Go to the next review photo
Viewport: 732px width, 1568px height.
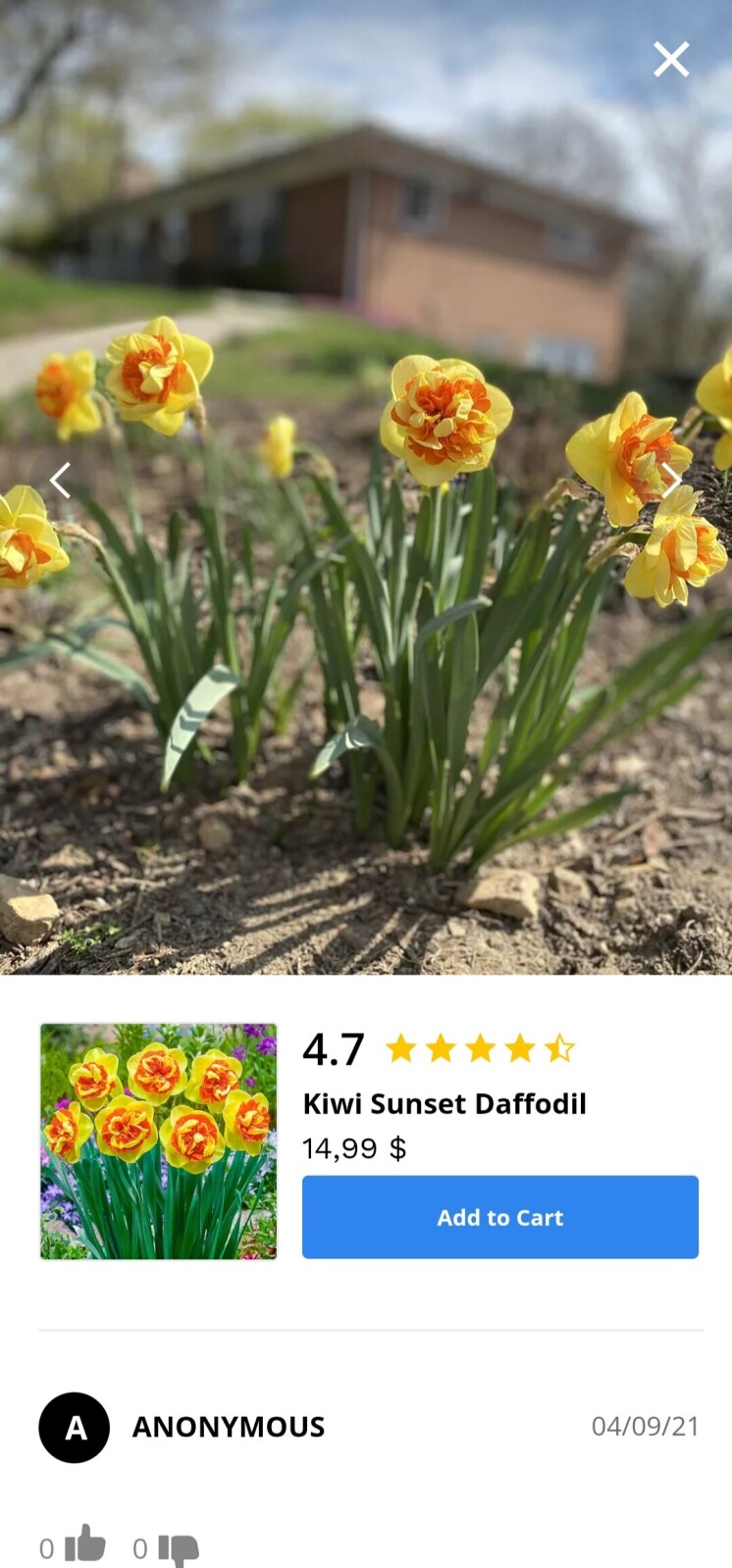672,481
